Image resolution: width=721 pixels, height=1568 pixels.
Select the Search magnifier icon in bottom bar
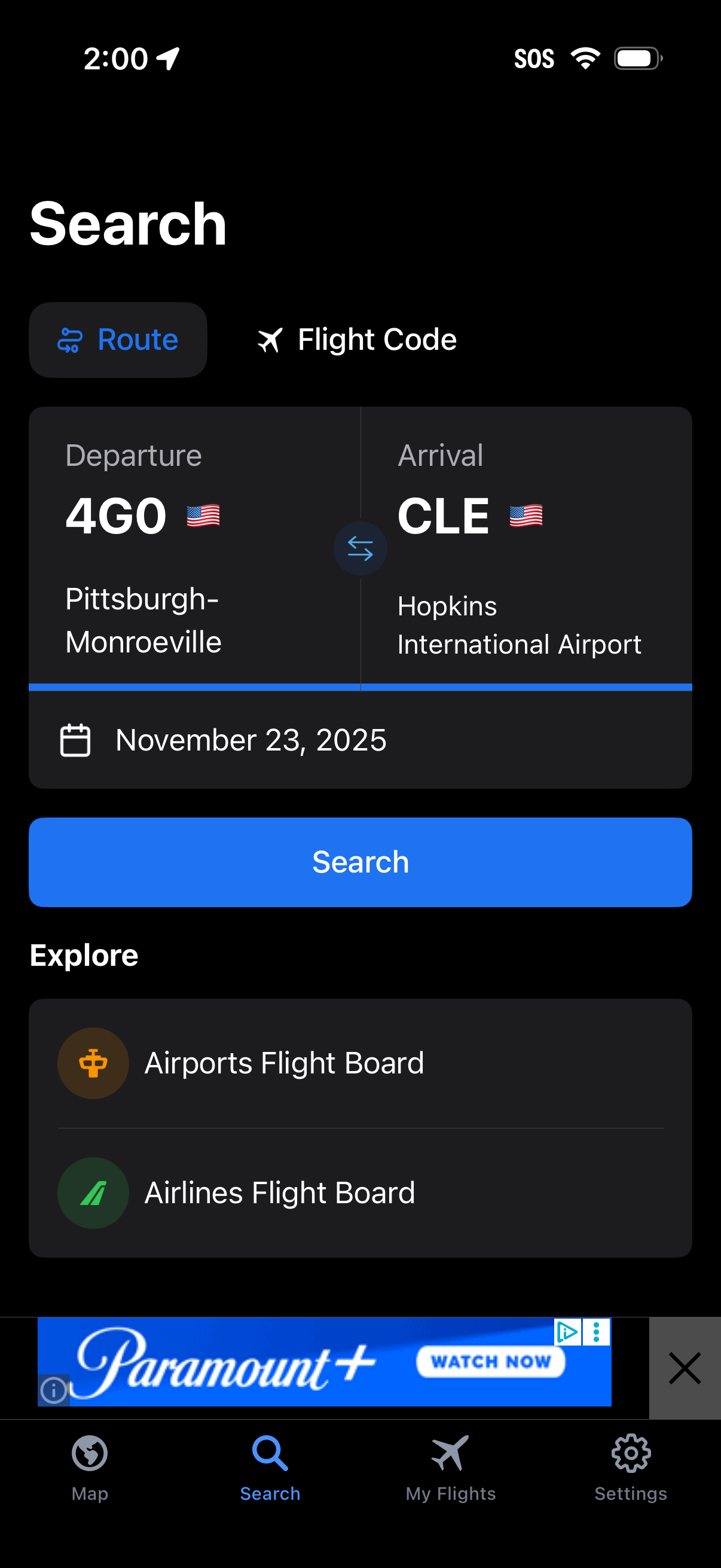click(x=270, y=1454)
